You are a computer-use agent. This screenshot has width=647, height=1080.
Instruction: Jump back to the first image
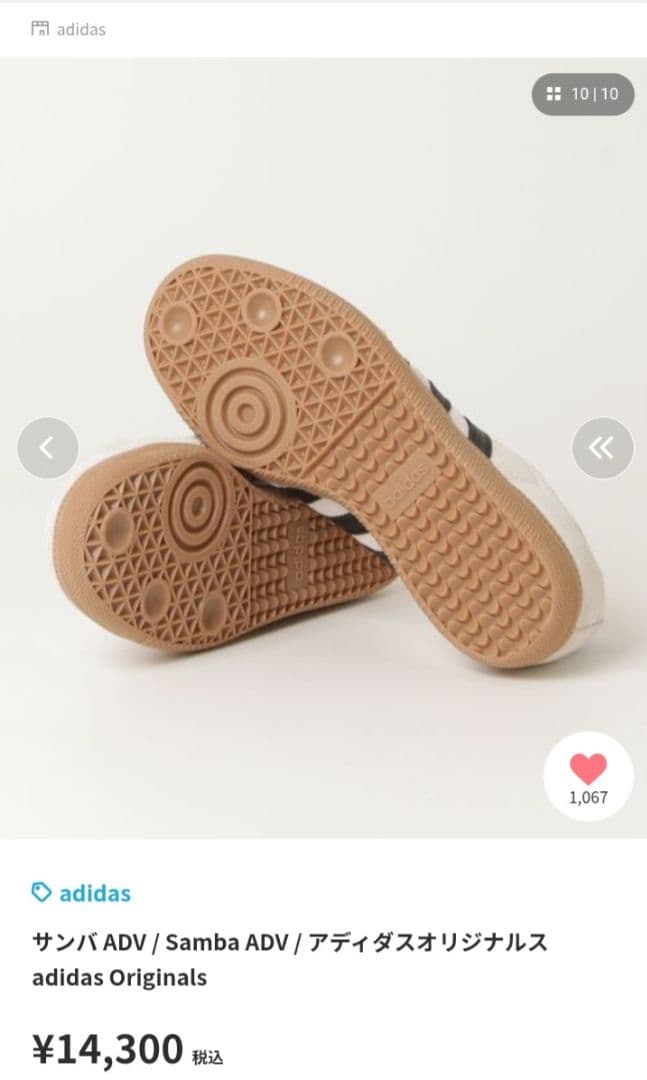602,447
